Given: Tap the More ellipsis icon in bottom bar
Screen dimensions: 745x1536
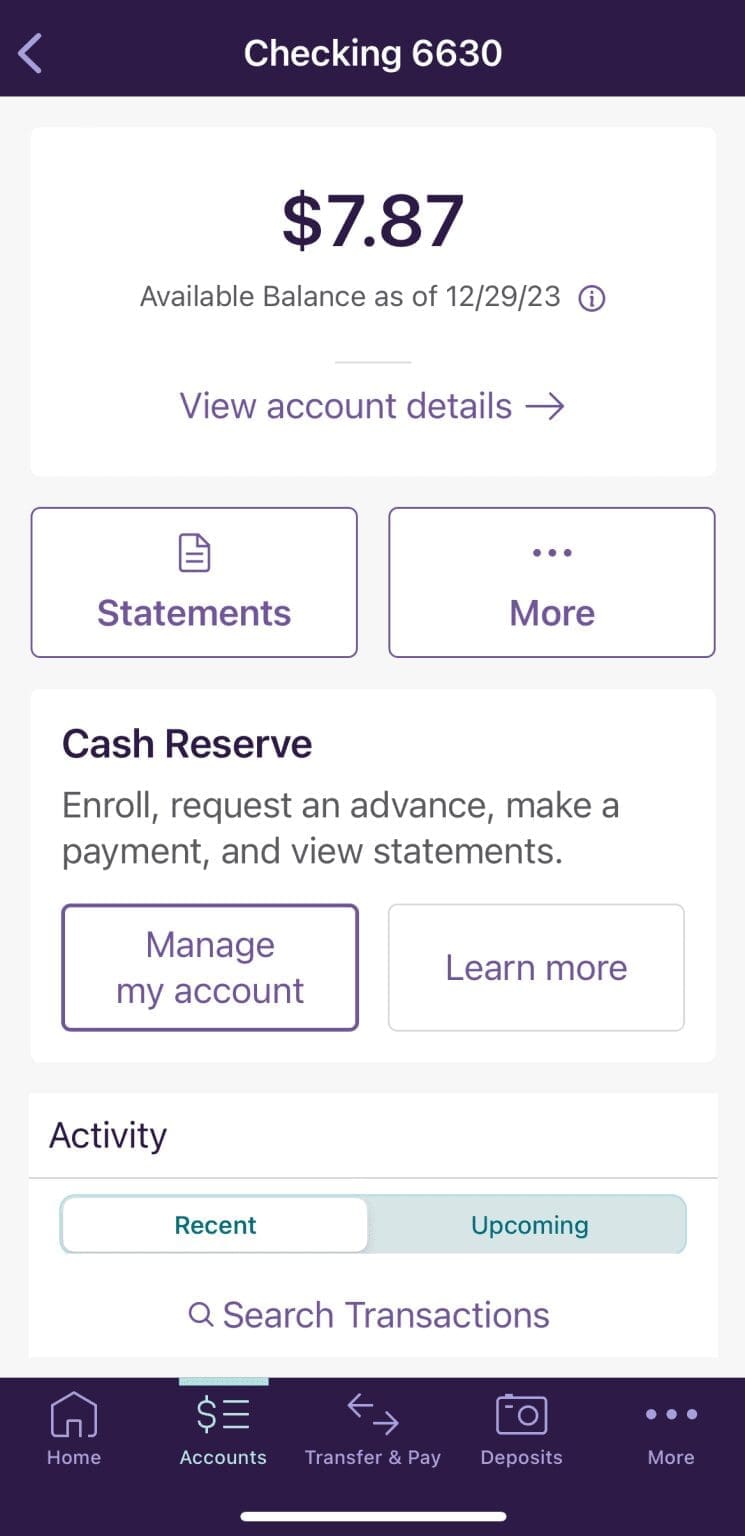Looking at the screenshot, I should click(x=670, y=1414).
